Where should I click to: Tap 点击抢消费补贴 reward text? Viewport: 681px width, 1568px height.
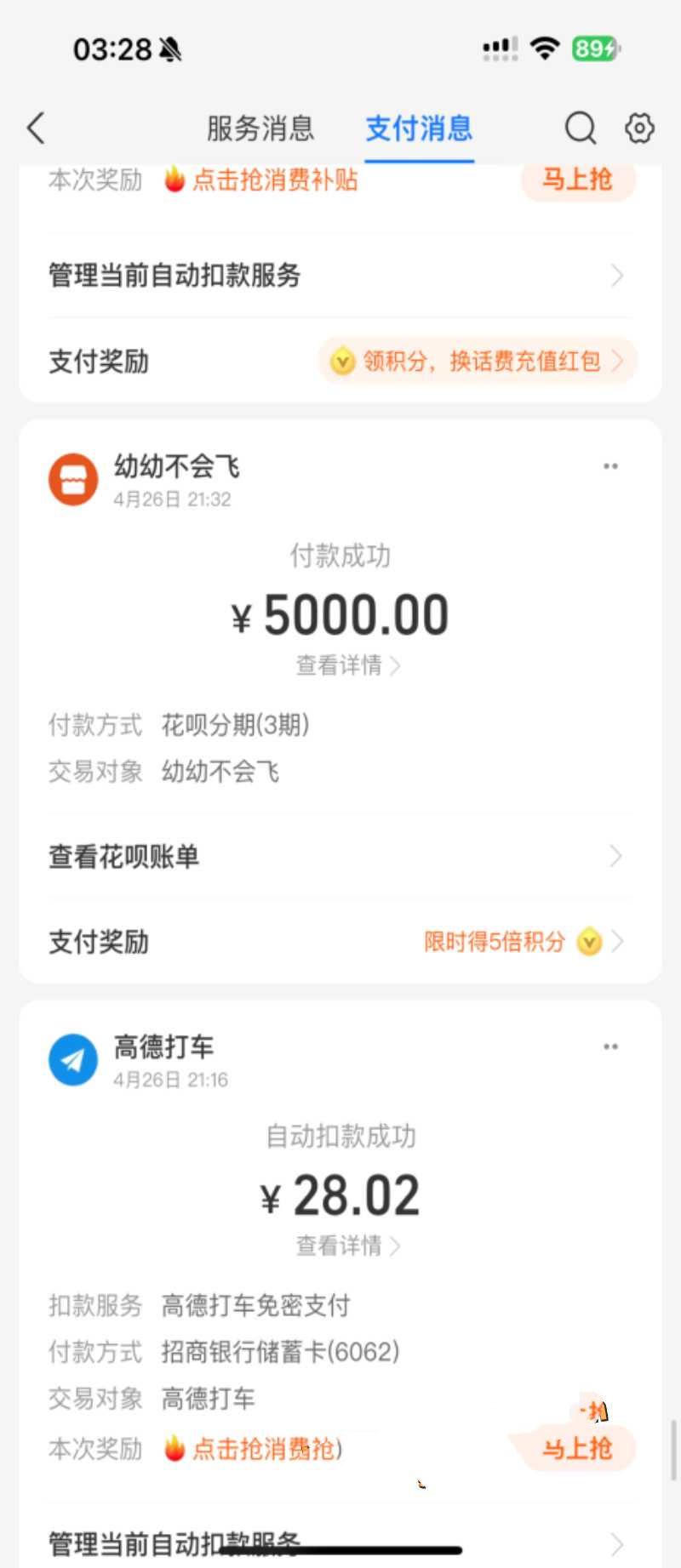(272, 180)
